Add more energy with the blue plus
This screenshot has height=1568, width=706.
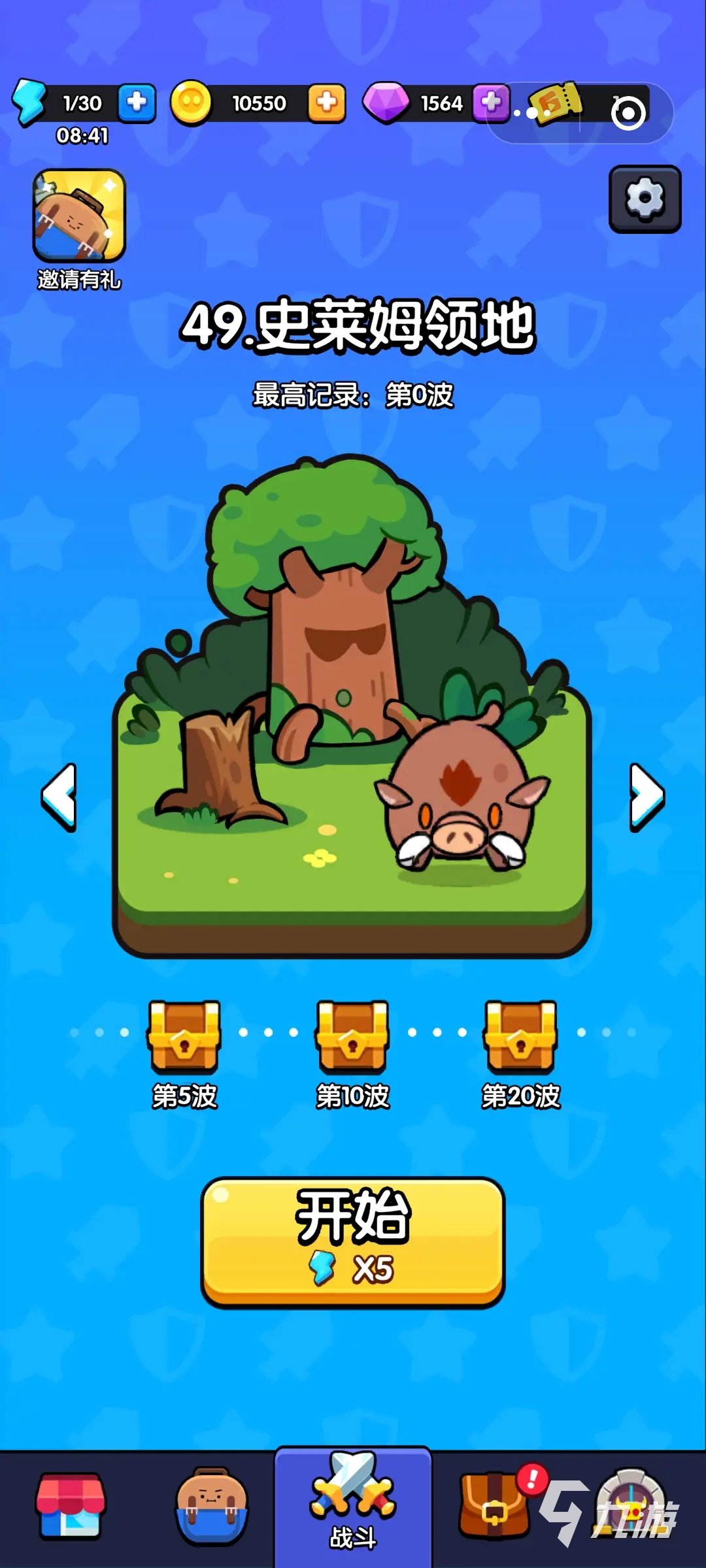pos(137,103)
